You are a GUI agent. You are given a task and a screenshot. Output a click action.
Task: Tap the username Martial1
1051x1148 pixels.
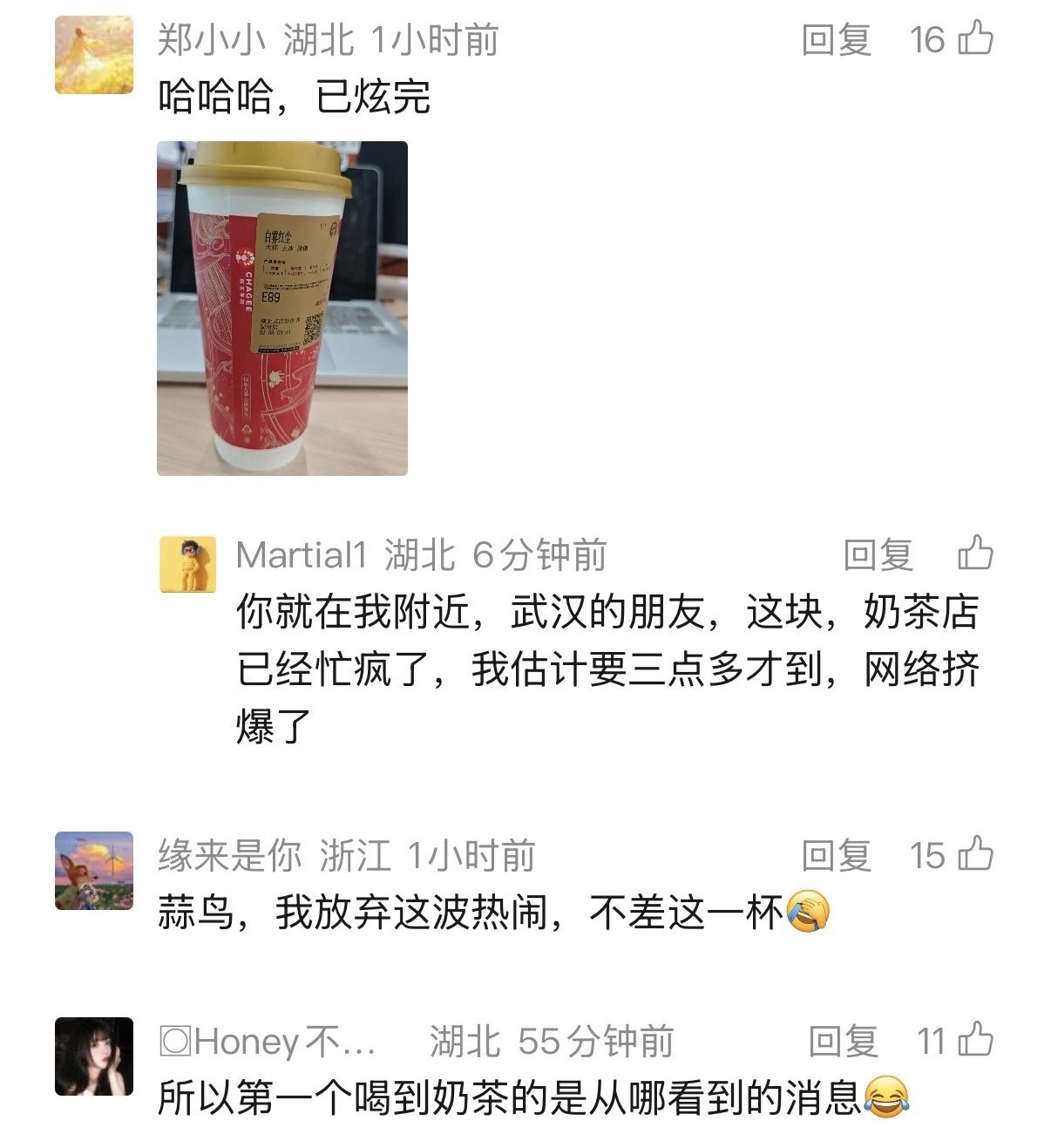pyautogui.click(x=301, y=555)
